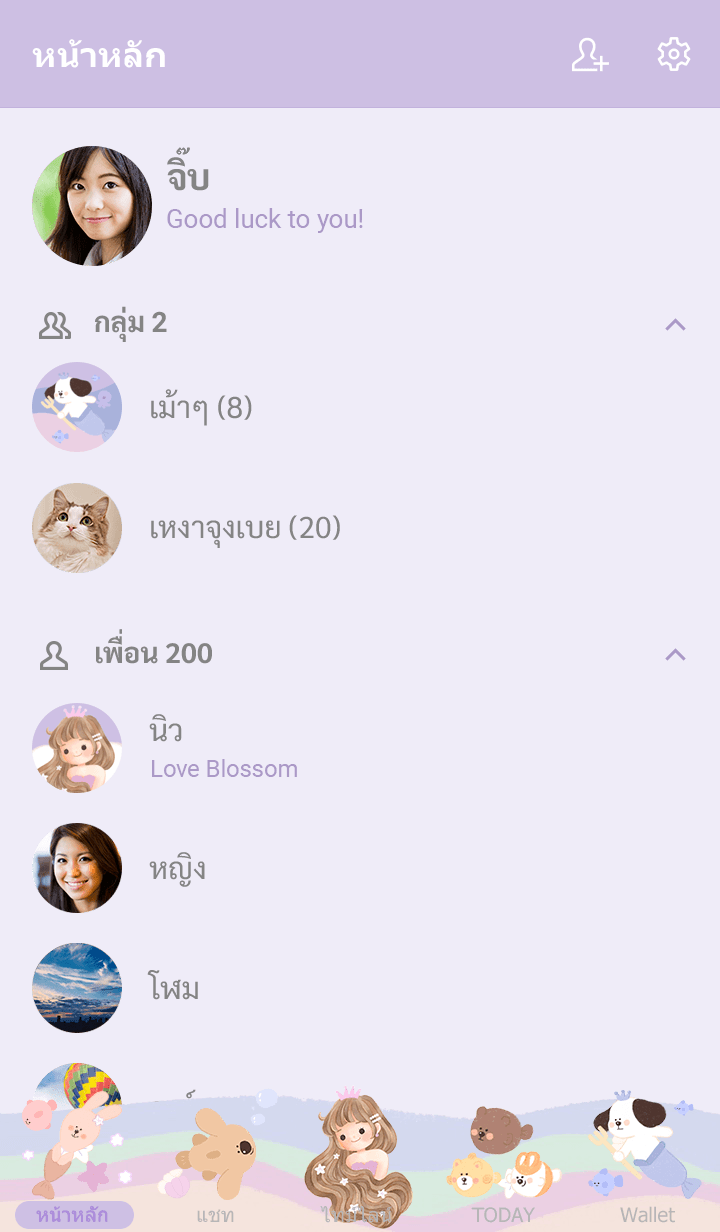Switch to the TODAY tab

[503, 1214]
